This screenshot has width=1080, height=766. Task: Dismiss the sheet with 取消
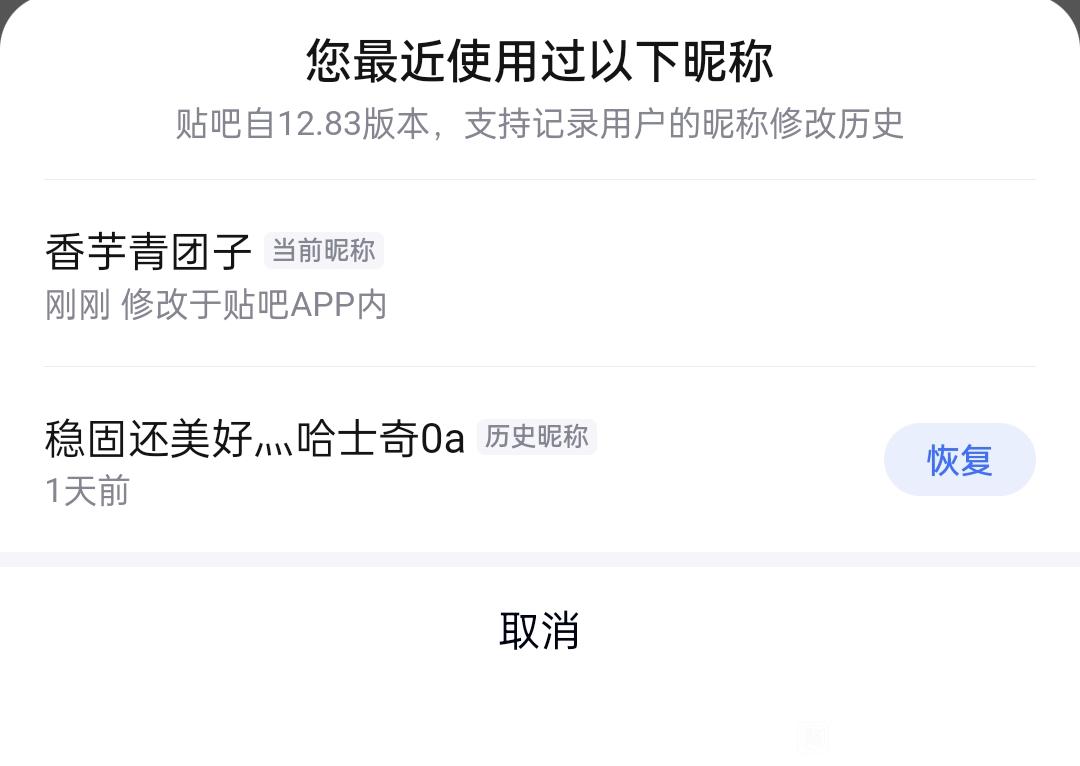pyautogui.click(x=539, y=630)
